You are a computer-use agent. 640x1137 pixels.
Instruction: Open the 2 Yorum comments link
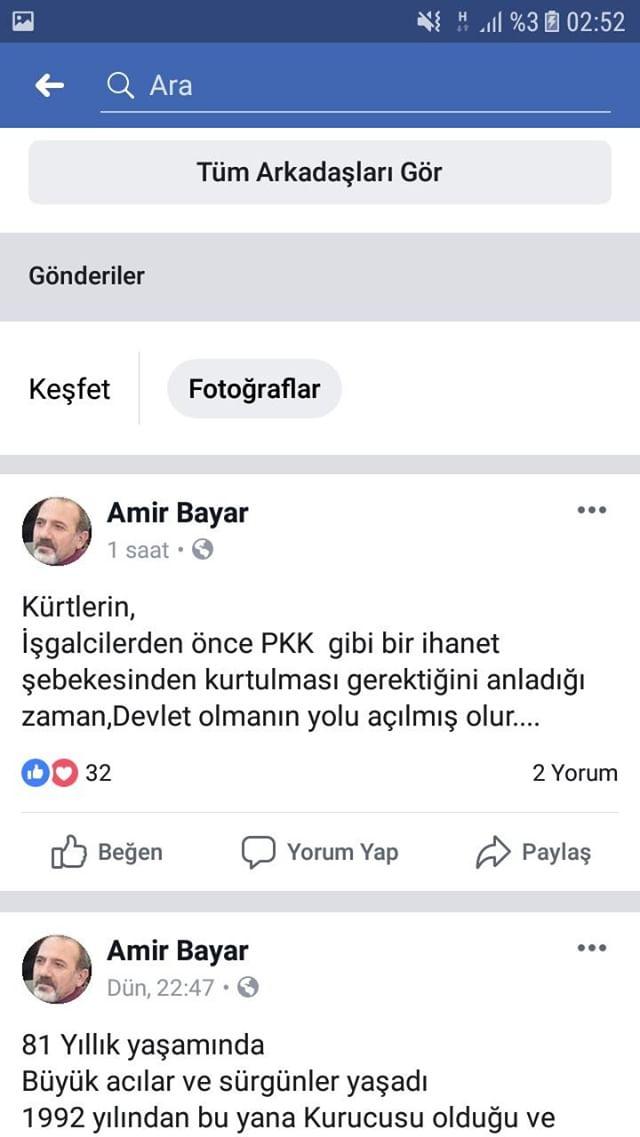click(574, 772)
